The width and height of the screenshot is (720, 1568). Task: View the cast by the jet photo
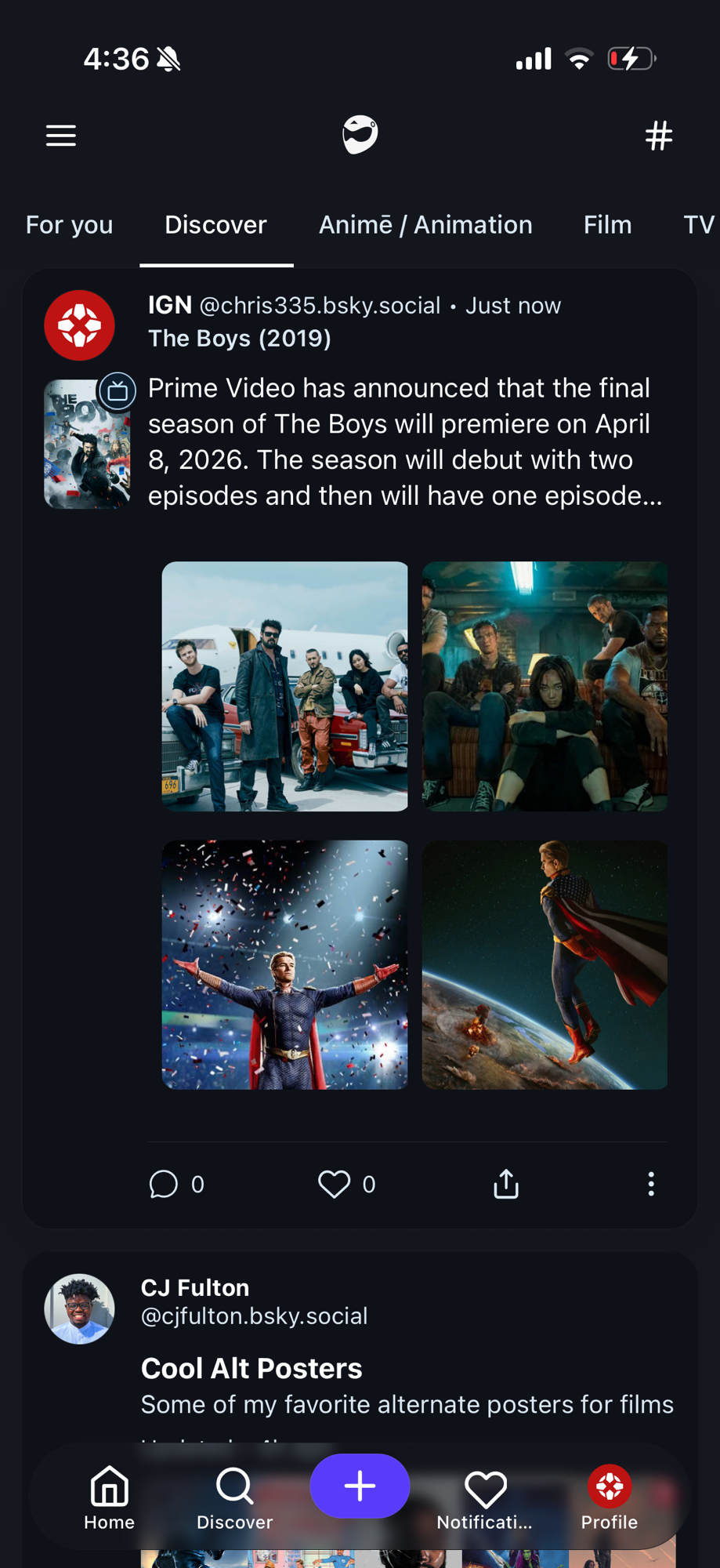pyautogui.click(x=284, y=686)
